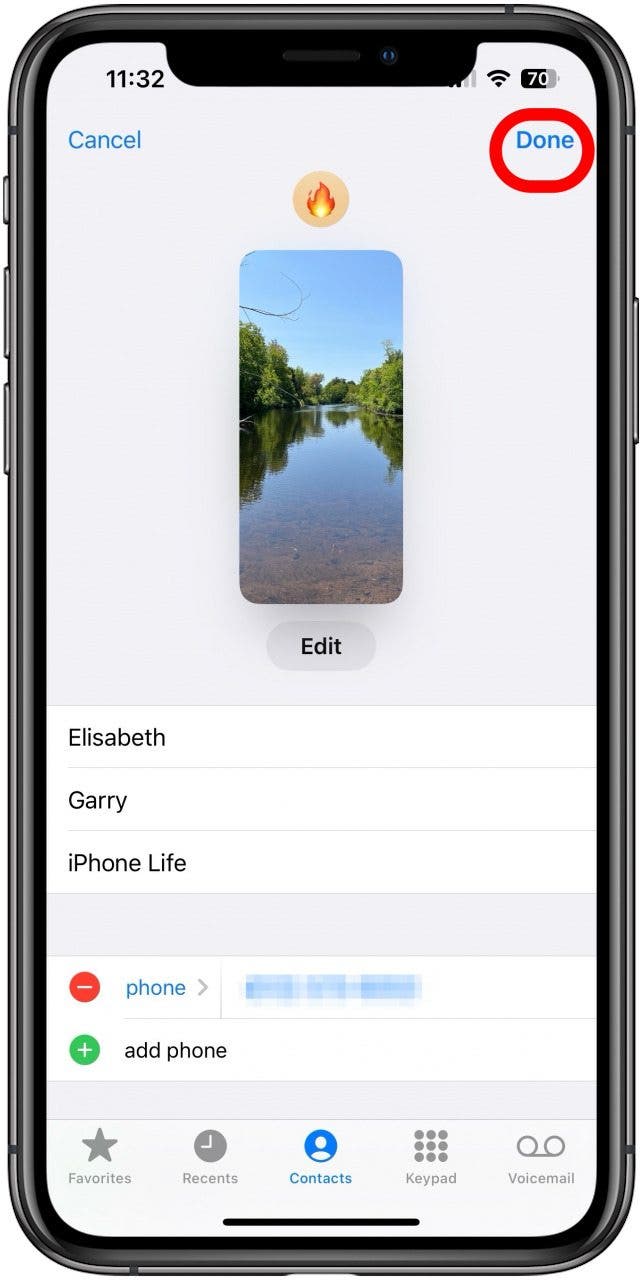Select the Contacts tab
This screenshot has height=1280, width=642.
tap(321, 1157)
